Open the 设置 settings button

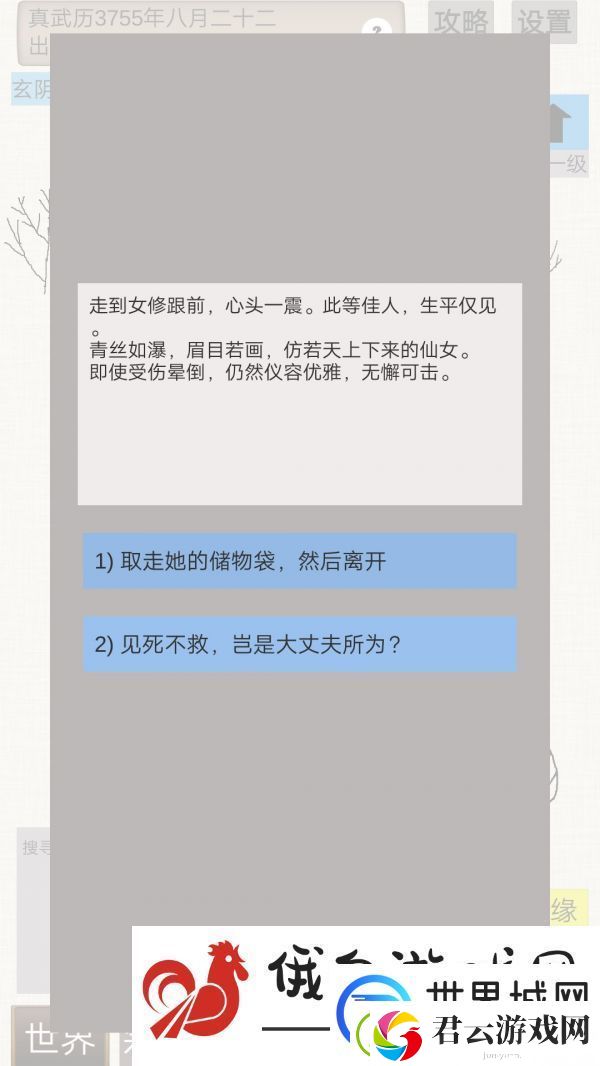pos(544,22)
